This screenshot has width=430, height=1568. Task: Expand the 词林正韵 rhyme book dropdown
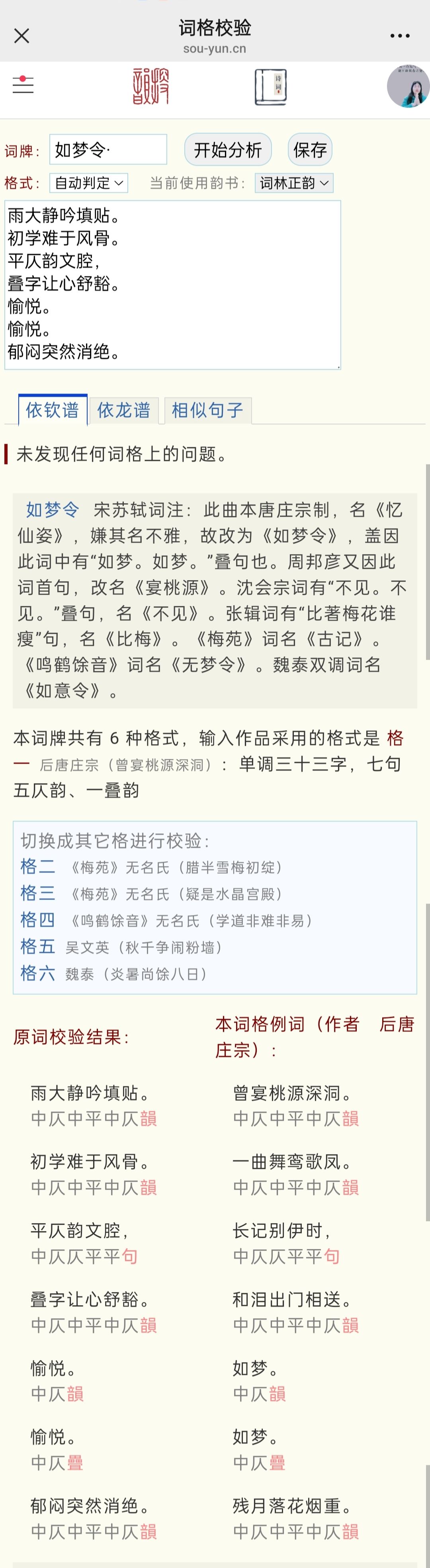(293, 183)
